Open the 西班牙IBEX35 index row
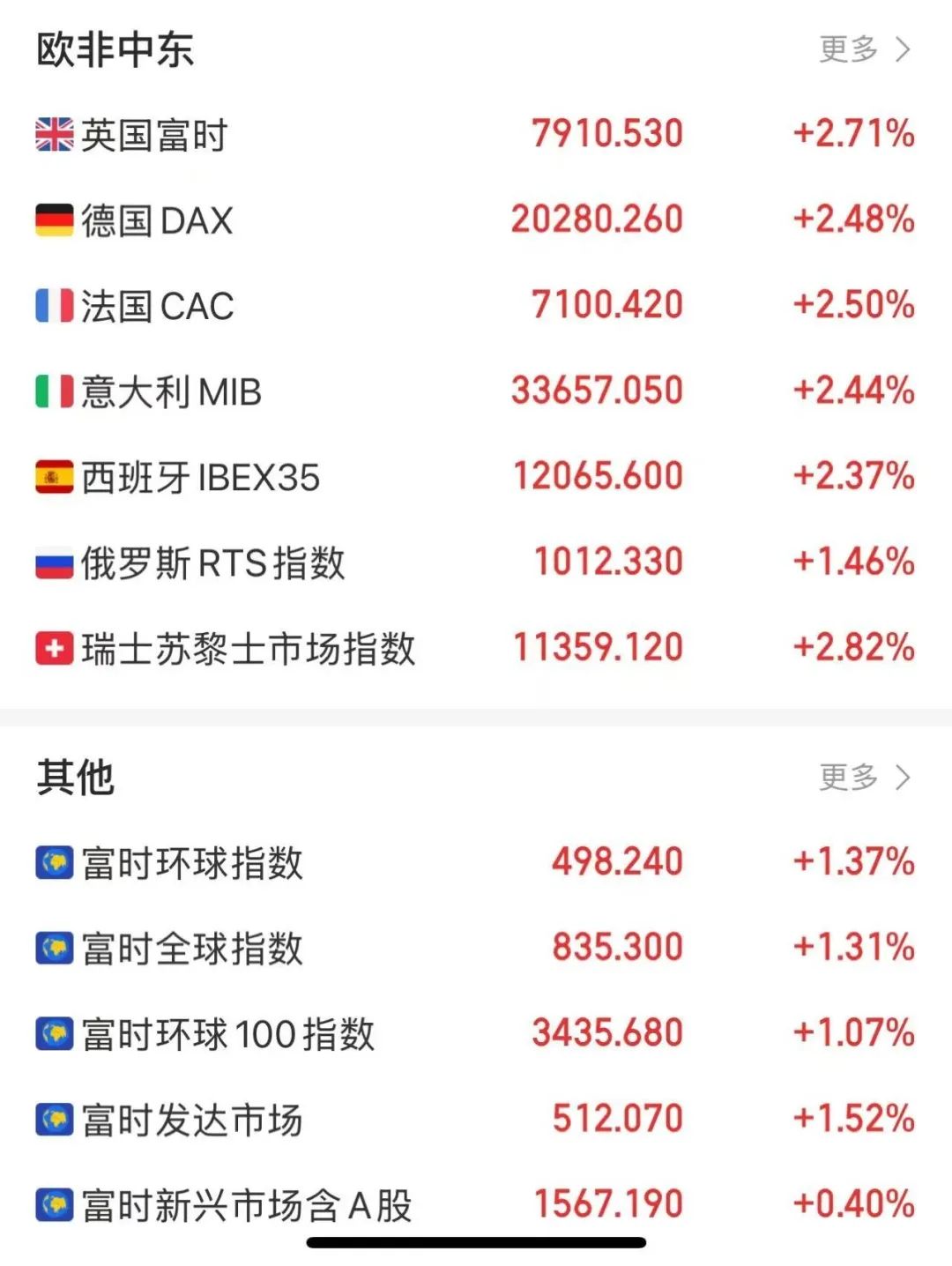The height and width of the screenshot is (1266, 952). pos(200,477)
